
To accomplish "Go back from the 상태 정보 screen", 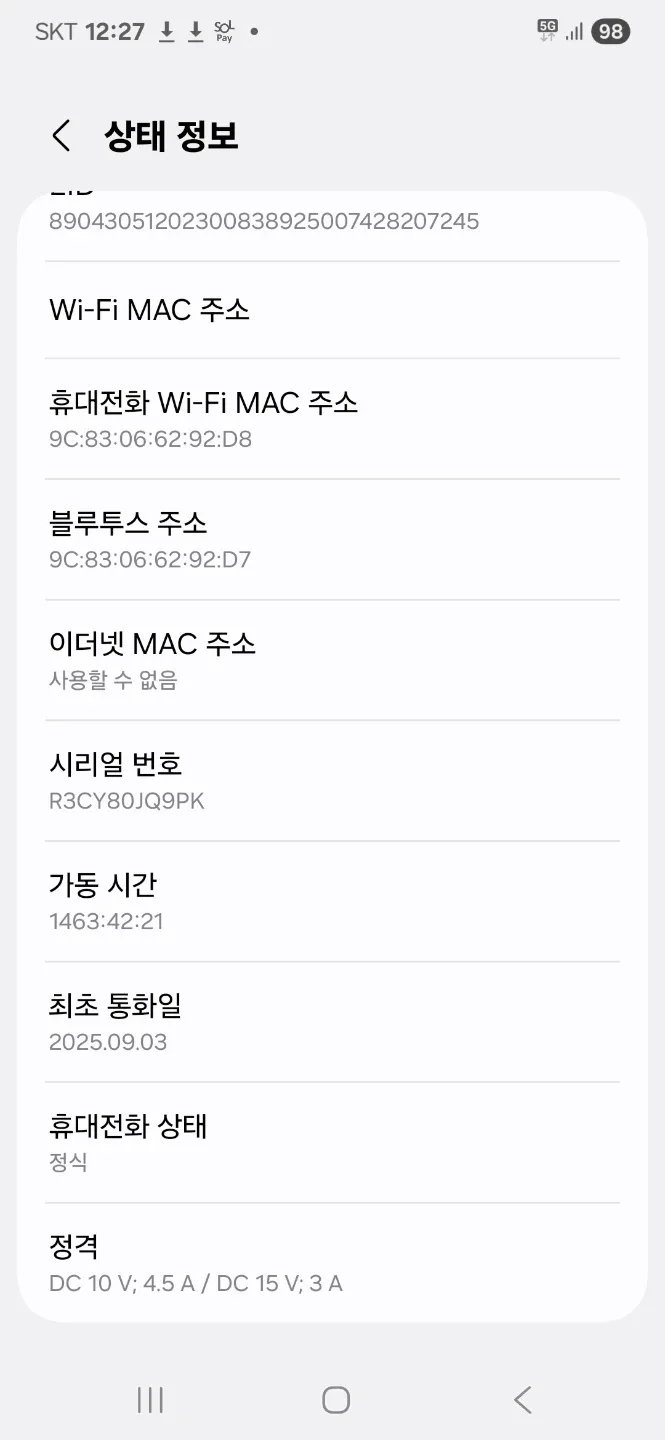I will [x=62, y=136].
